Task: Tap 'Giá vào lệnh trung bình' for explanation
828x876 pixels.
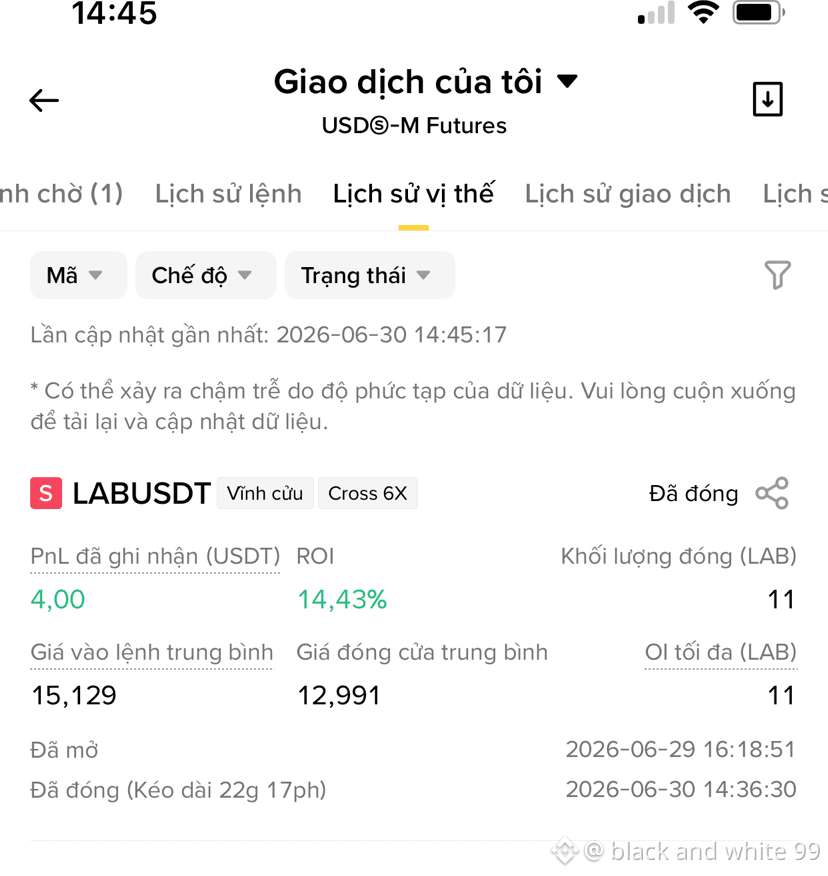Action: pyautogui.click(x=152, y=653)
